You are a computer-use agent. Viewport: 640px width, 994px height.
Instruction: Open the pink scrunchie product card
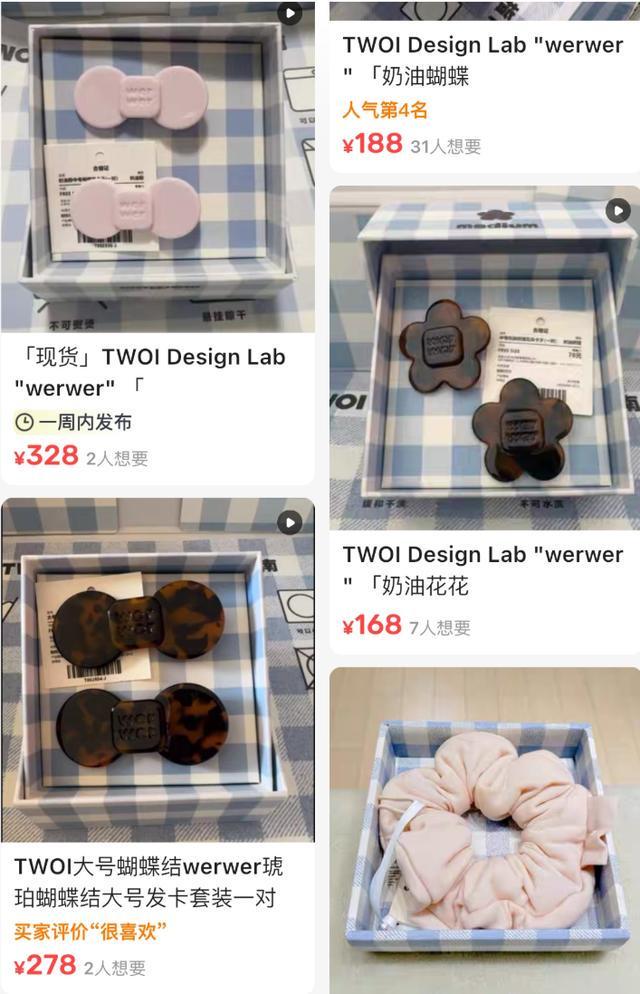484,830
